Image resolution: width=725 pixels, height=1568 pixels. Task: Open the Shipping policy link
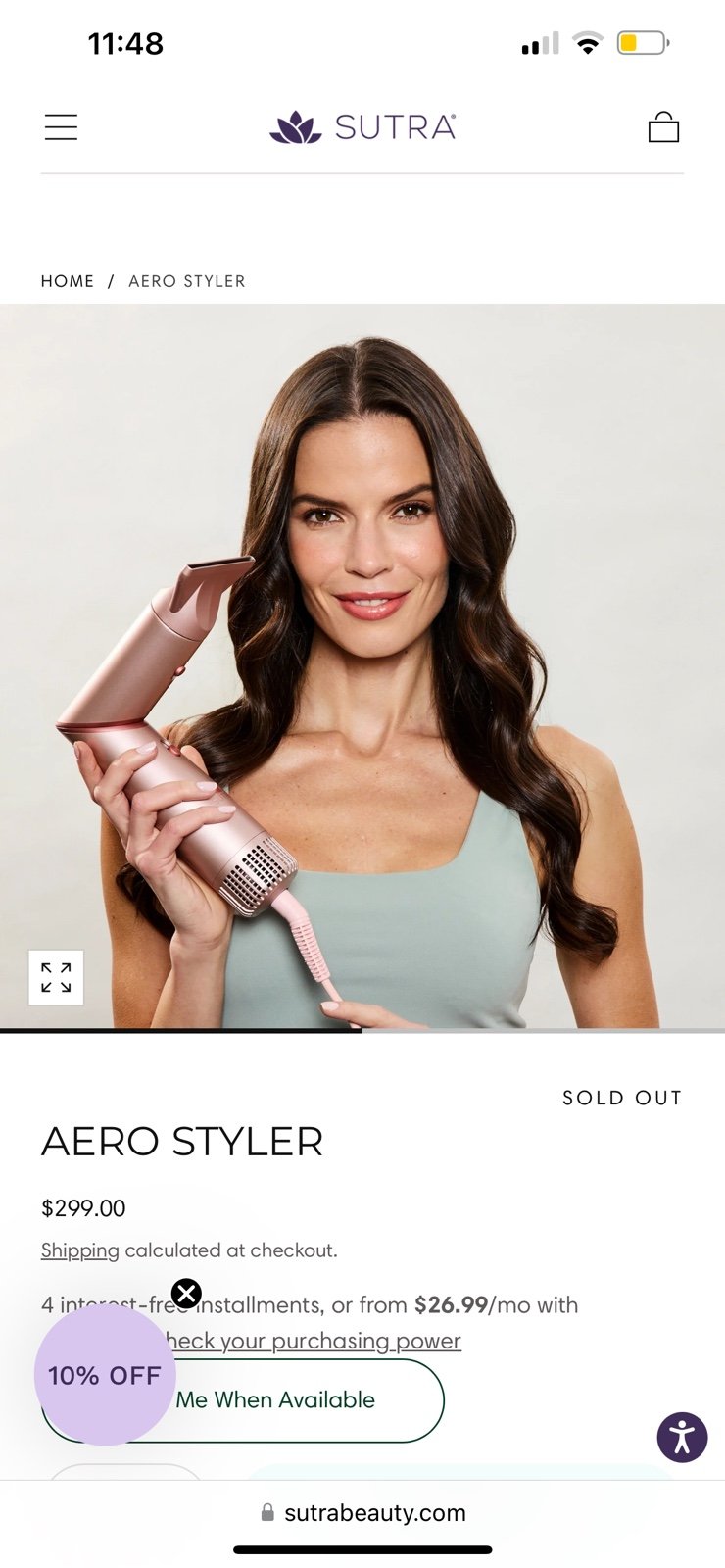click(80, 1250)
